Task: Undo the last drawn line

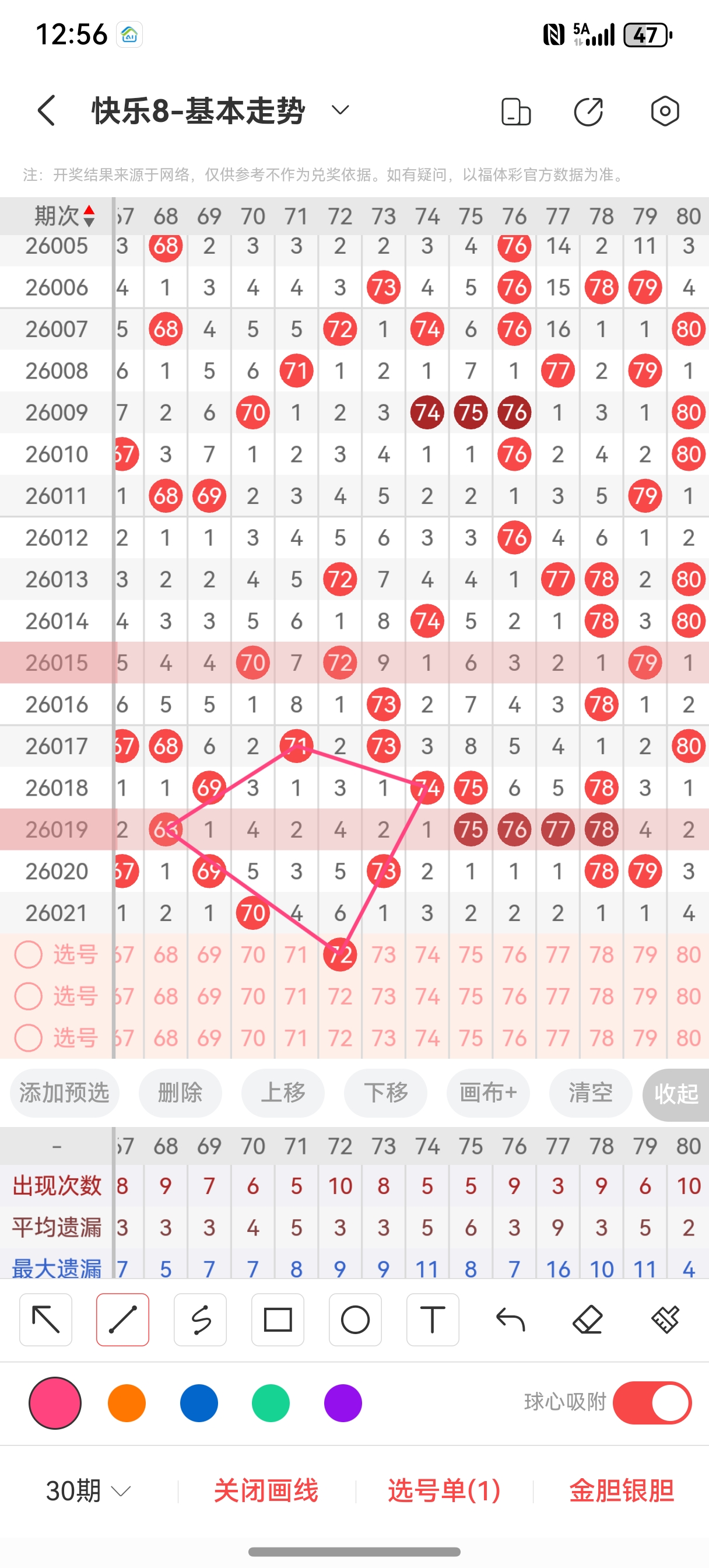Action: pyautogui.click(x=510, y=1319)
